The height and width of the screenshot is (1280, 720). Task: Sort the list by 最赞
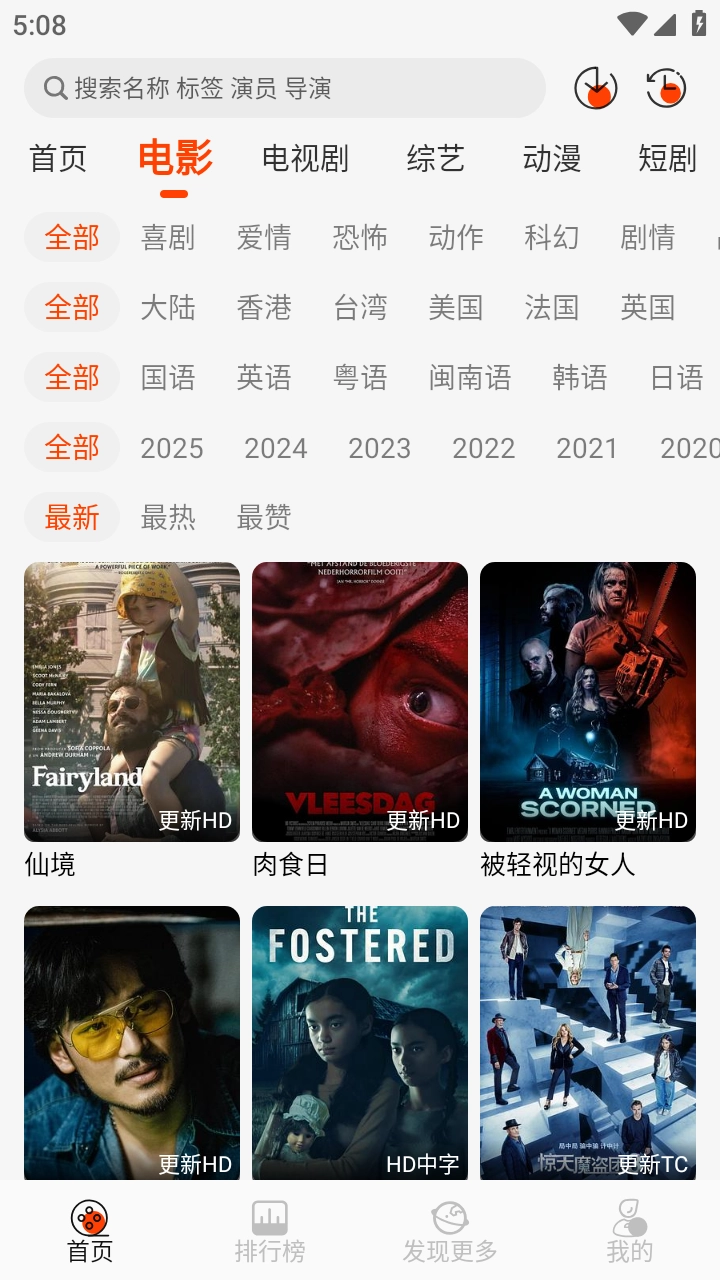tap(264, 517)
